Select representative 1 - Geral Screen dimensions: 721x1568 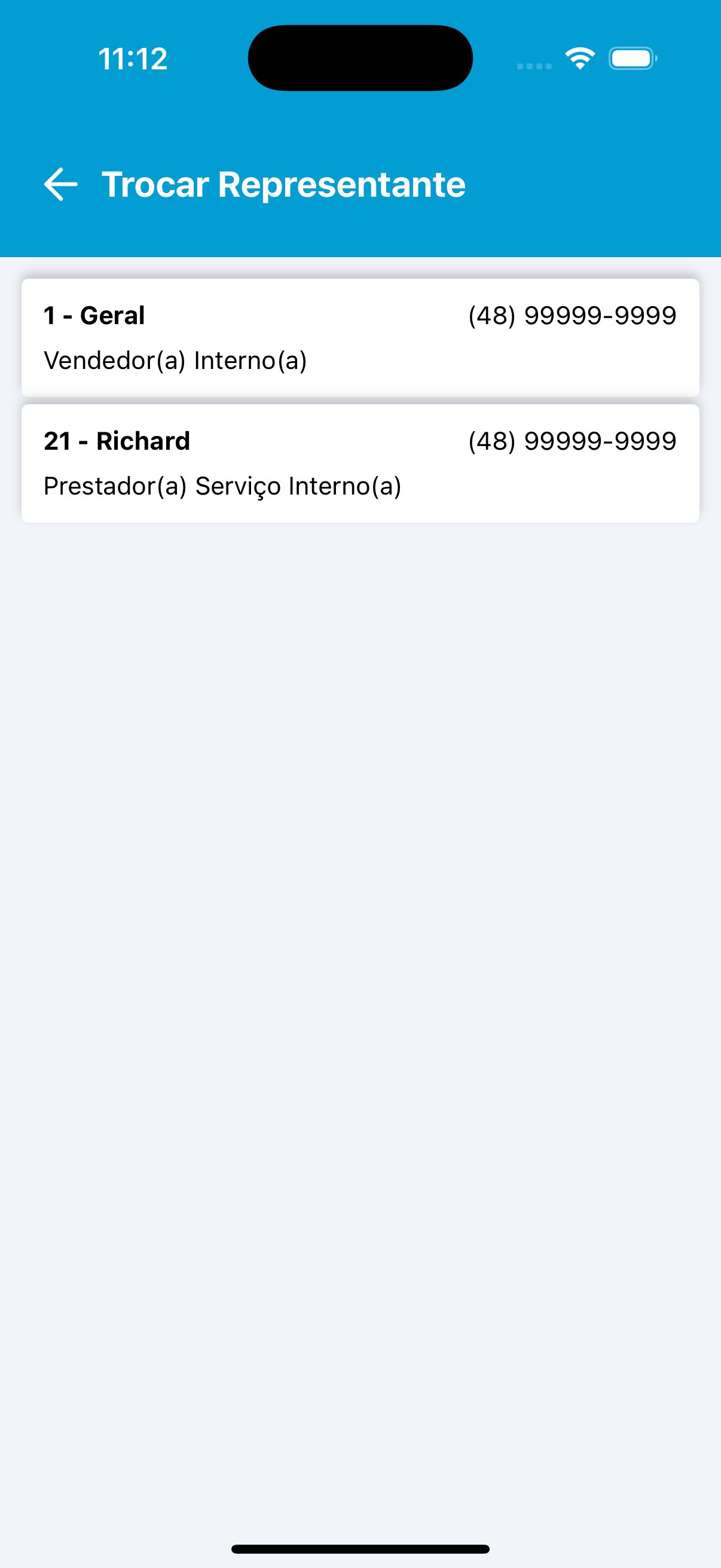tap(360, 338)
